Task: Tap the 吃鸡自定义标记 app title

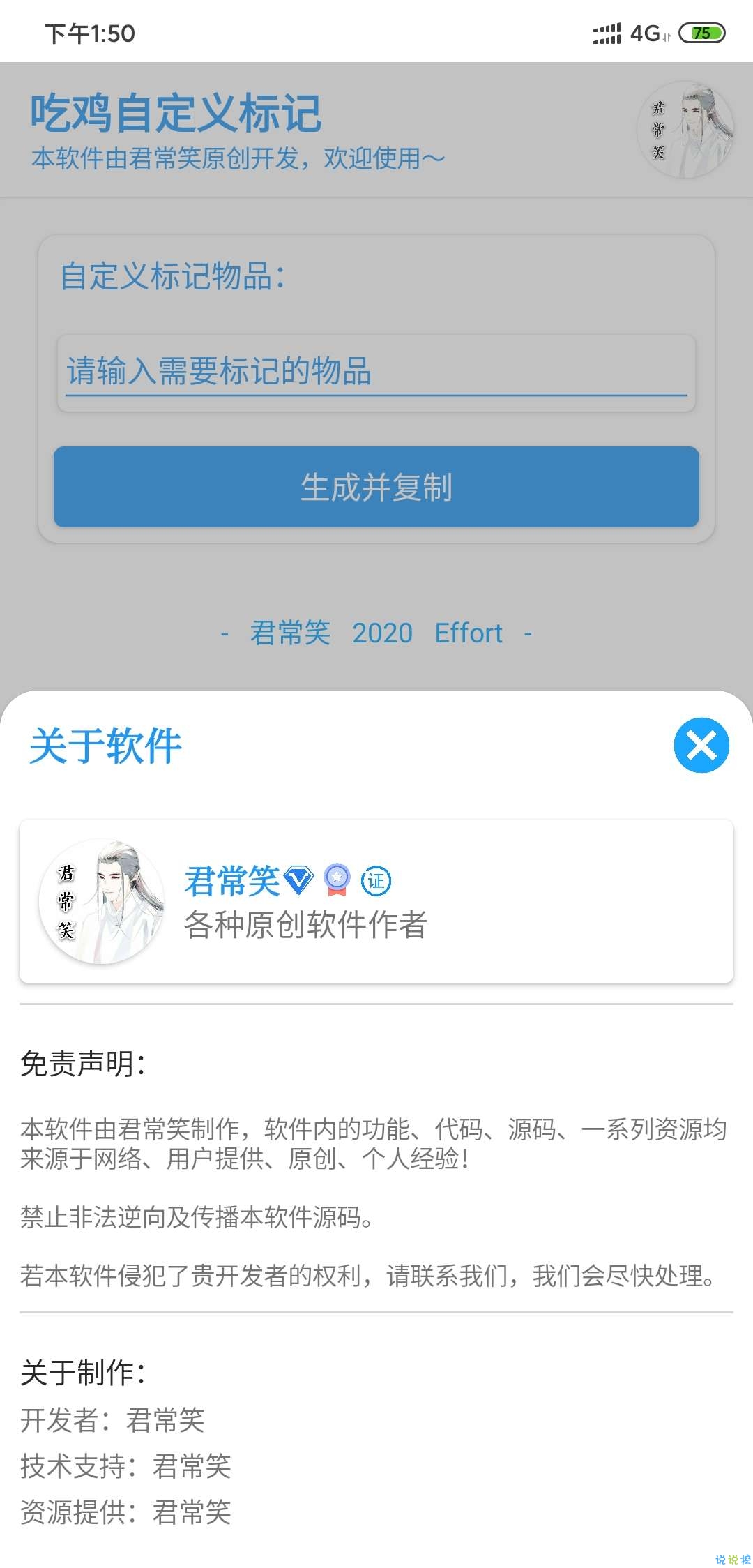Action: pos(176,114)
